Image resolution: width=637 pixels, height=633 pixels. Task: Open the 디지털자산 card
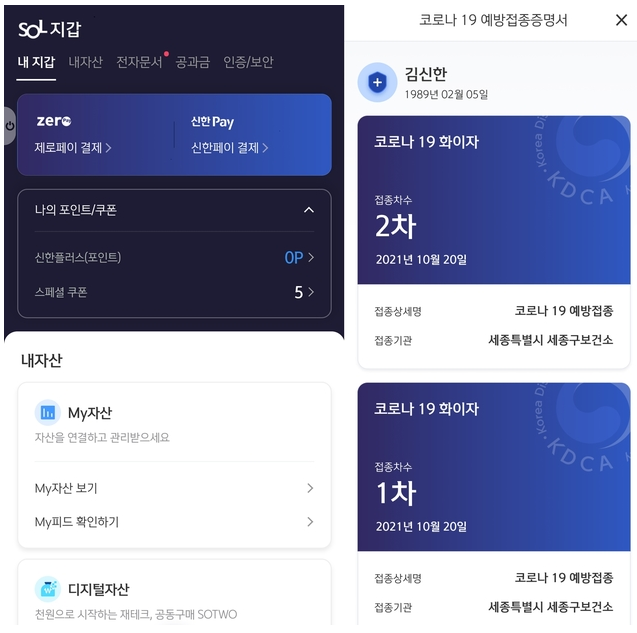tap(174, 595)
